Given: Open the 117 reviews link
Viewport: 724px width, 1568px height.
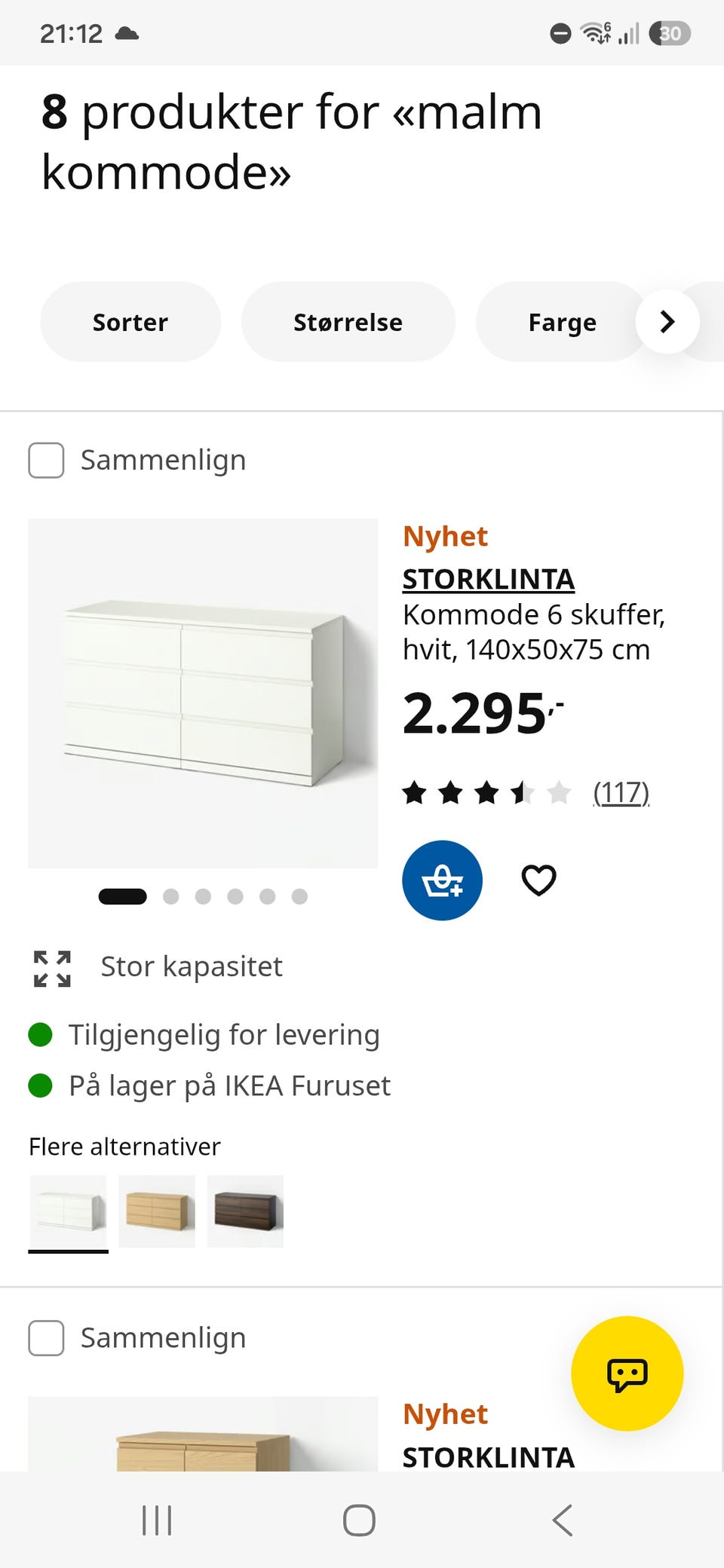Looking at the screenshot, I should coord(621,792).
